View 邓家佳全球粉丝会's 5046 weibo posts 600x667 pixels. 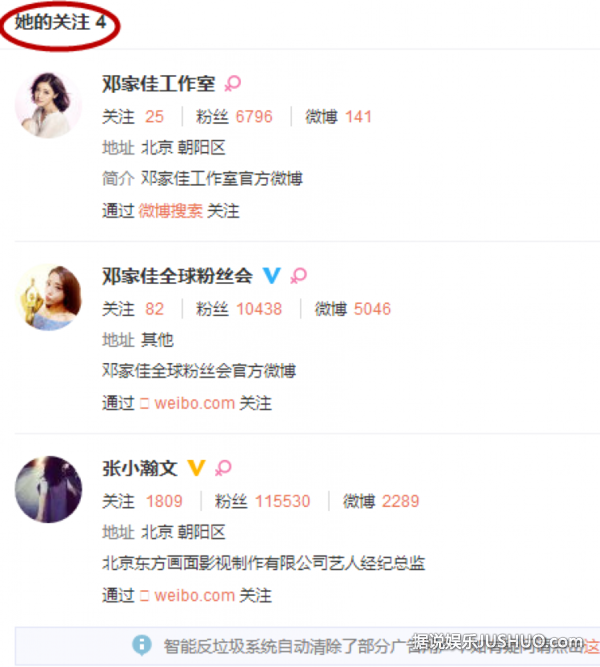372,308
